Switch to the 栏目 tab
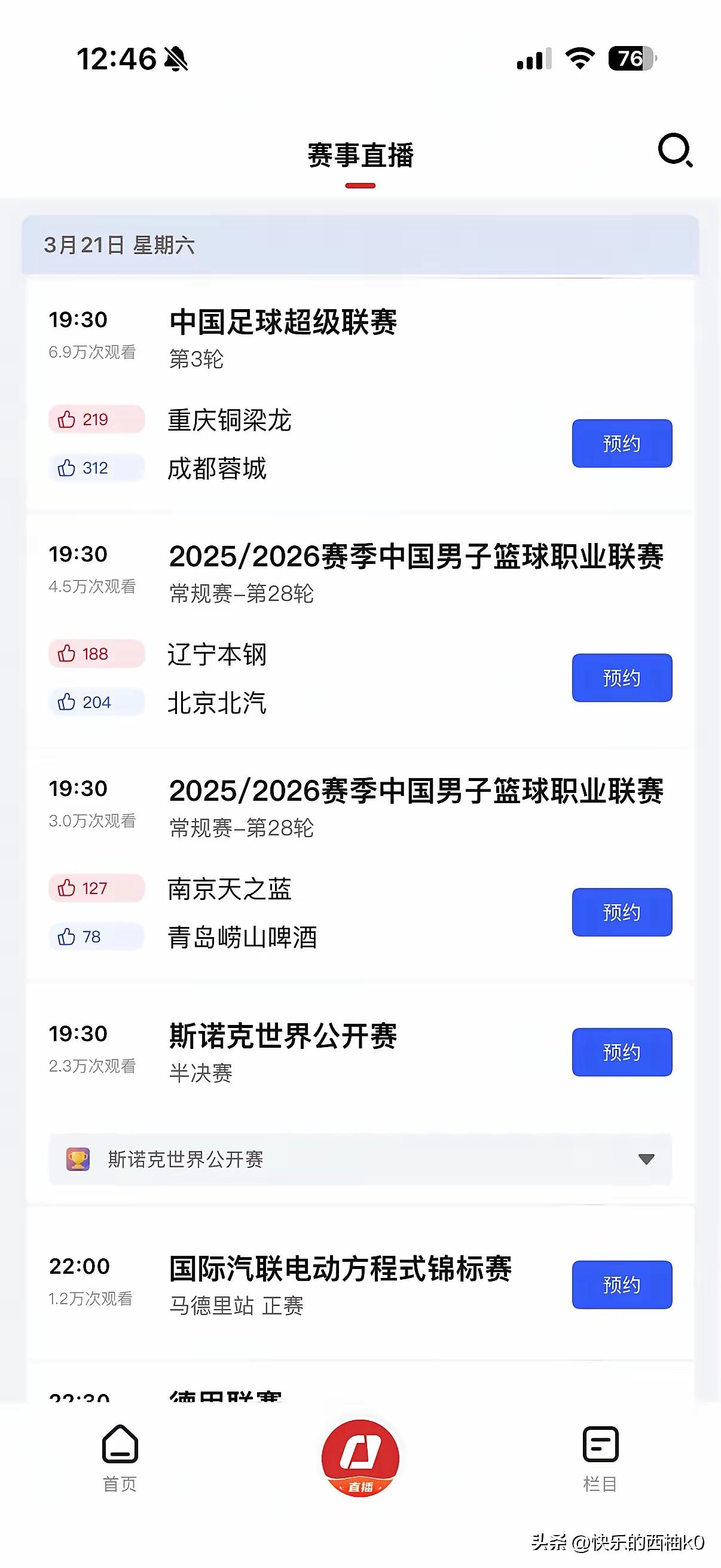Screen dimensions: 721x1568 (600, 1456)
